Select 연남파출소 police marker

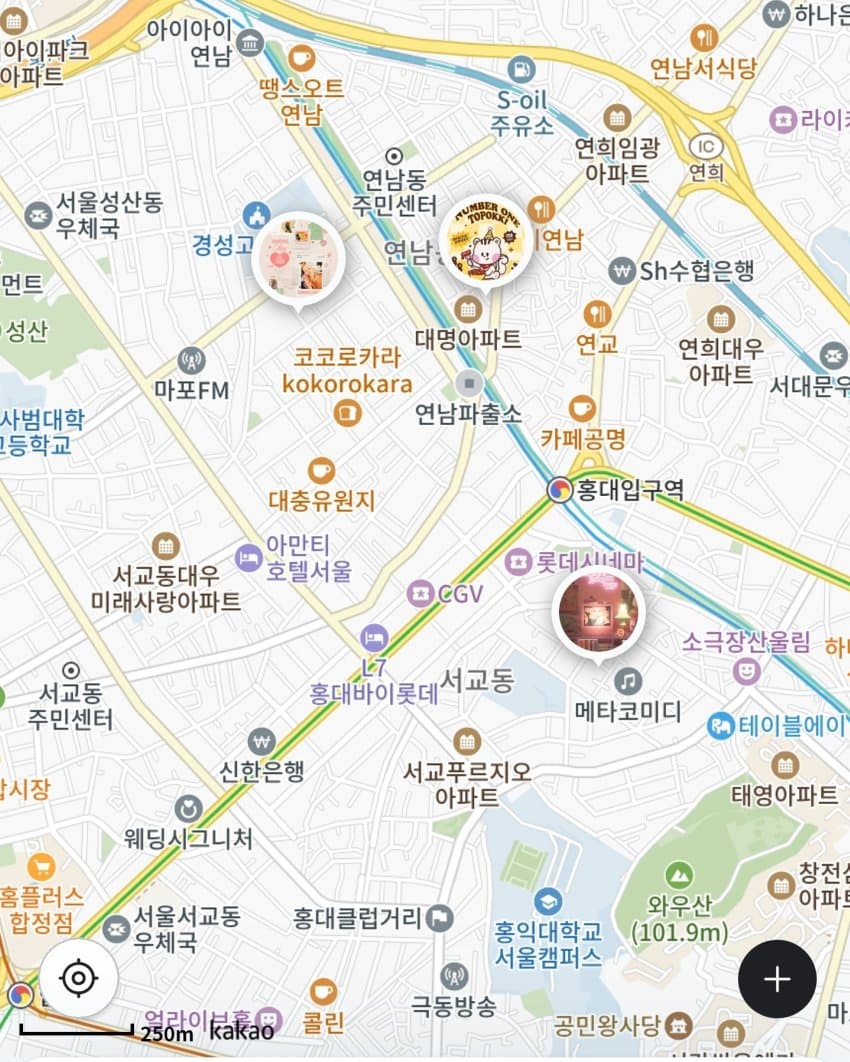(468, 384)
